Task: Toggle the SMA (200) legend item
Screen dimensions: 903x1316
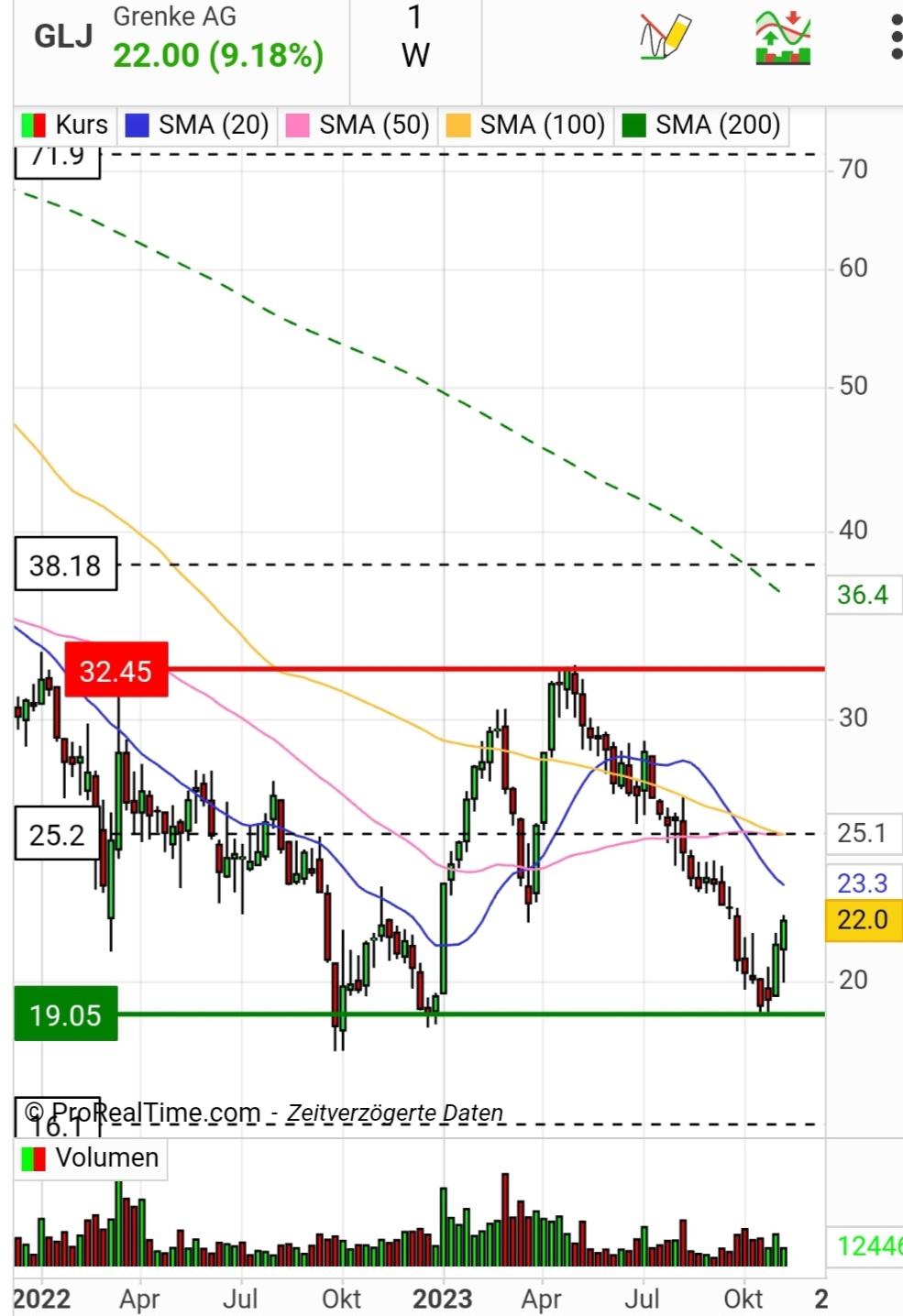Action: [x=701, y=125]
